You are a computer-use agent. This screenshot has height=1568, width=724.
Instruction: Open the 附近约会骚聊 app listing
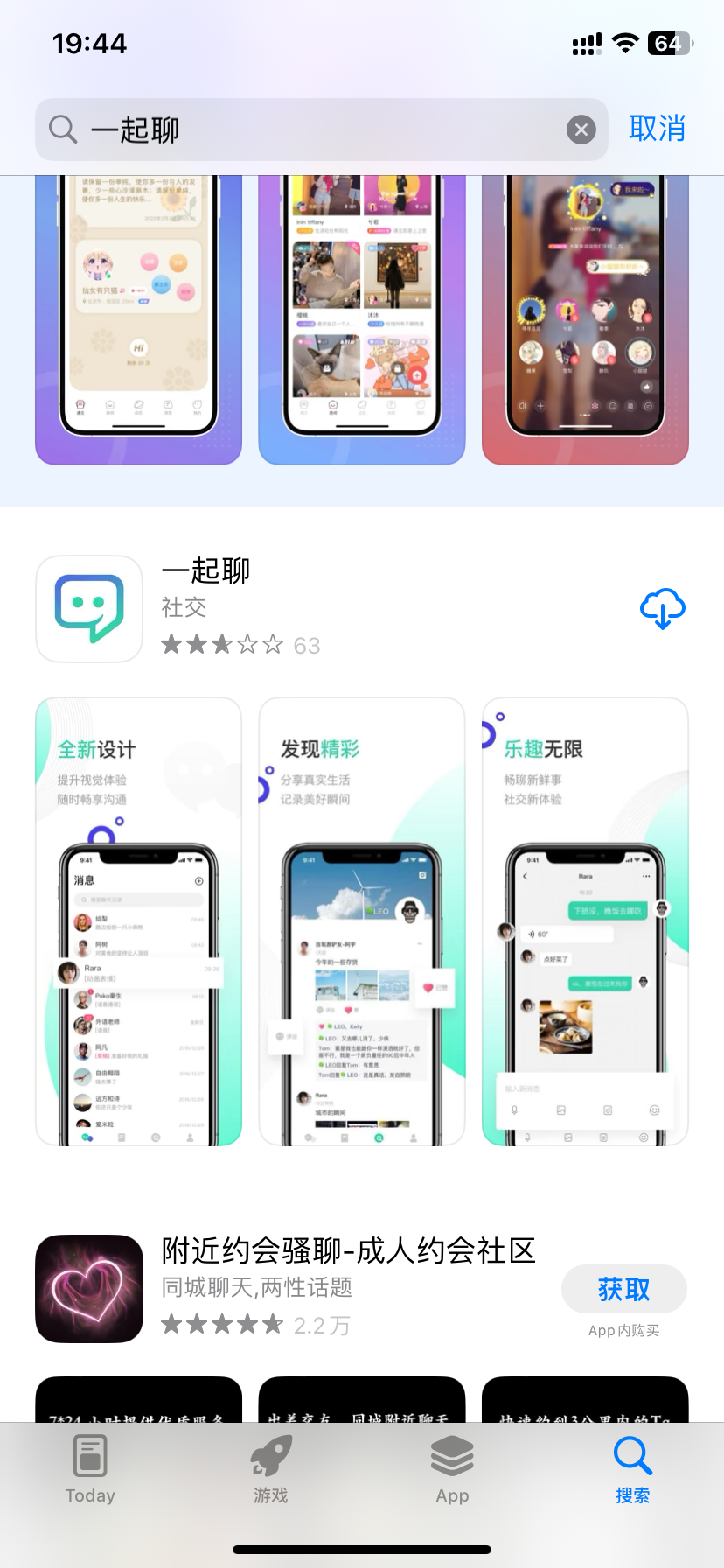click(x=348, y=1288)
